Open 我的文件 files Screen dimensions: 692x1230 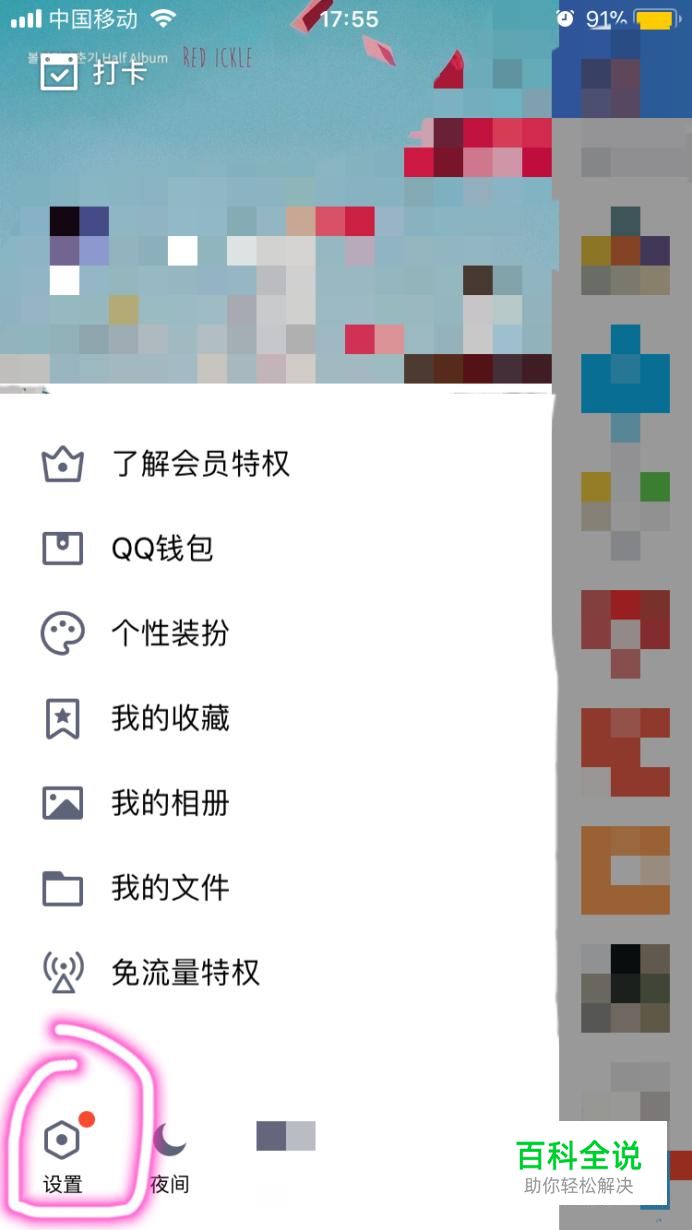tap(170, 888)
